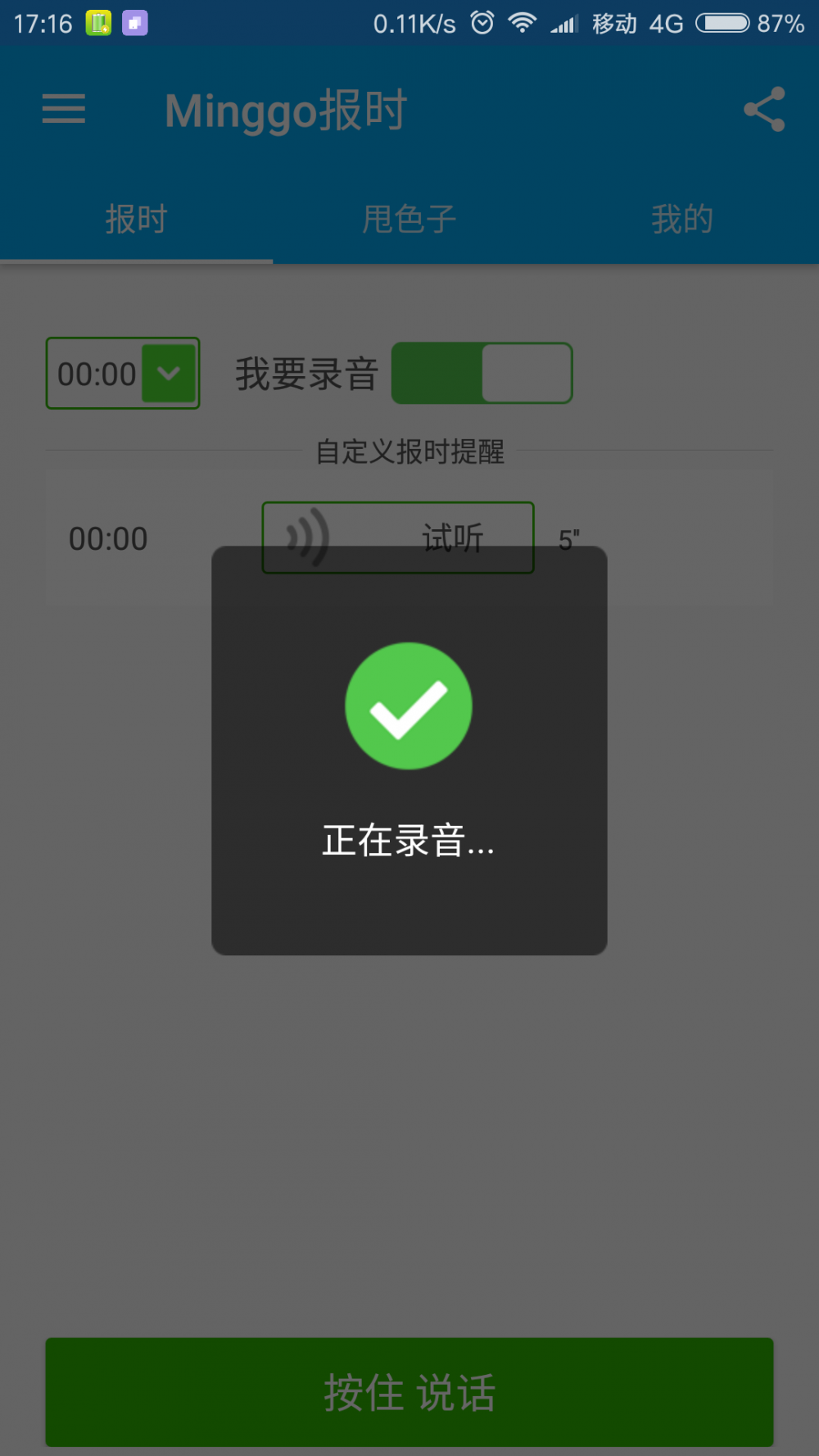Switch to the 报时 tab
This screenshot has height=1456, width=819.
pyautogui.click(x=136, y=220)
